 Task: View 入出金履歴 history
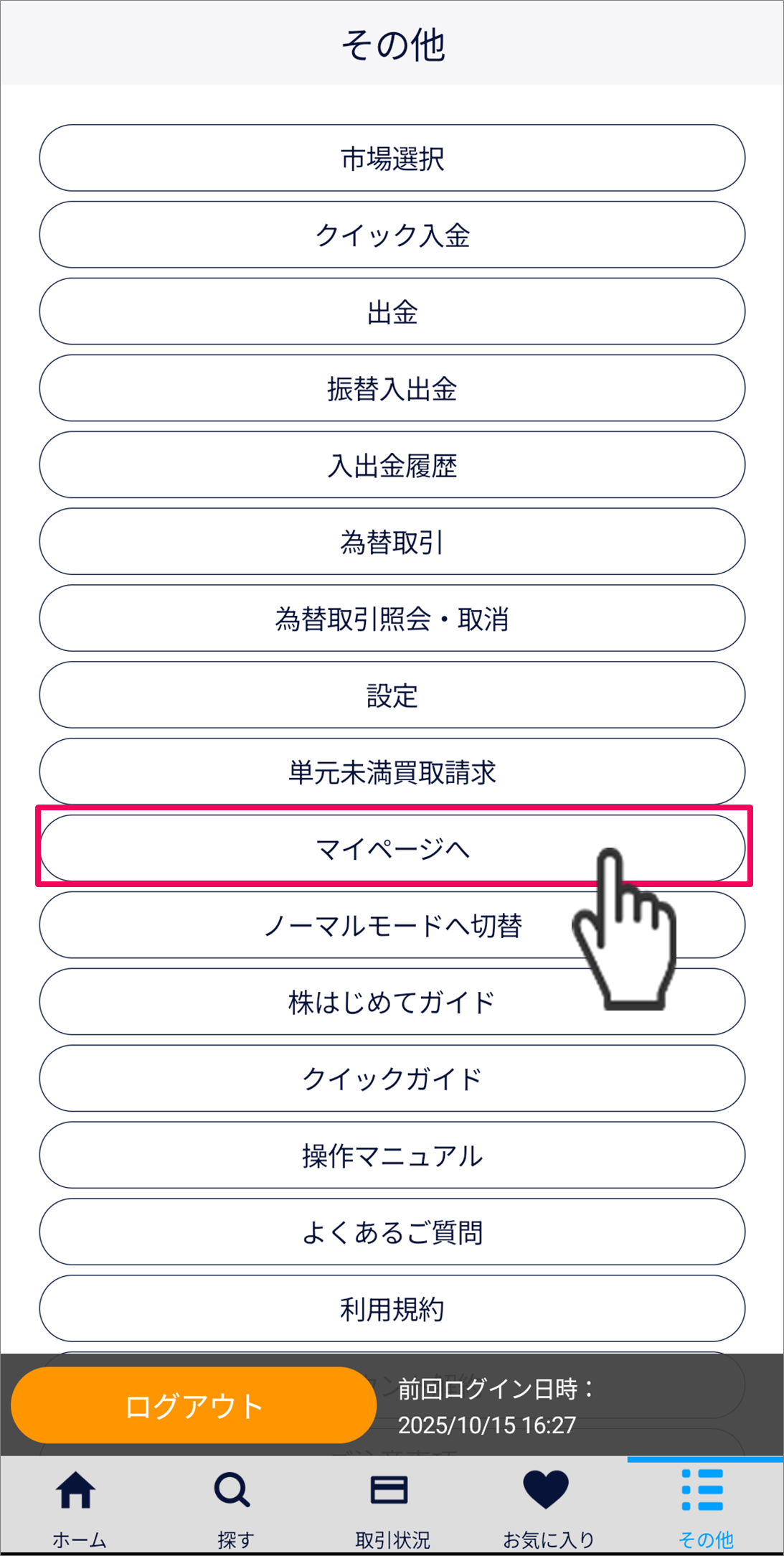392,465
